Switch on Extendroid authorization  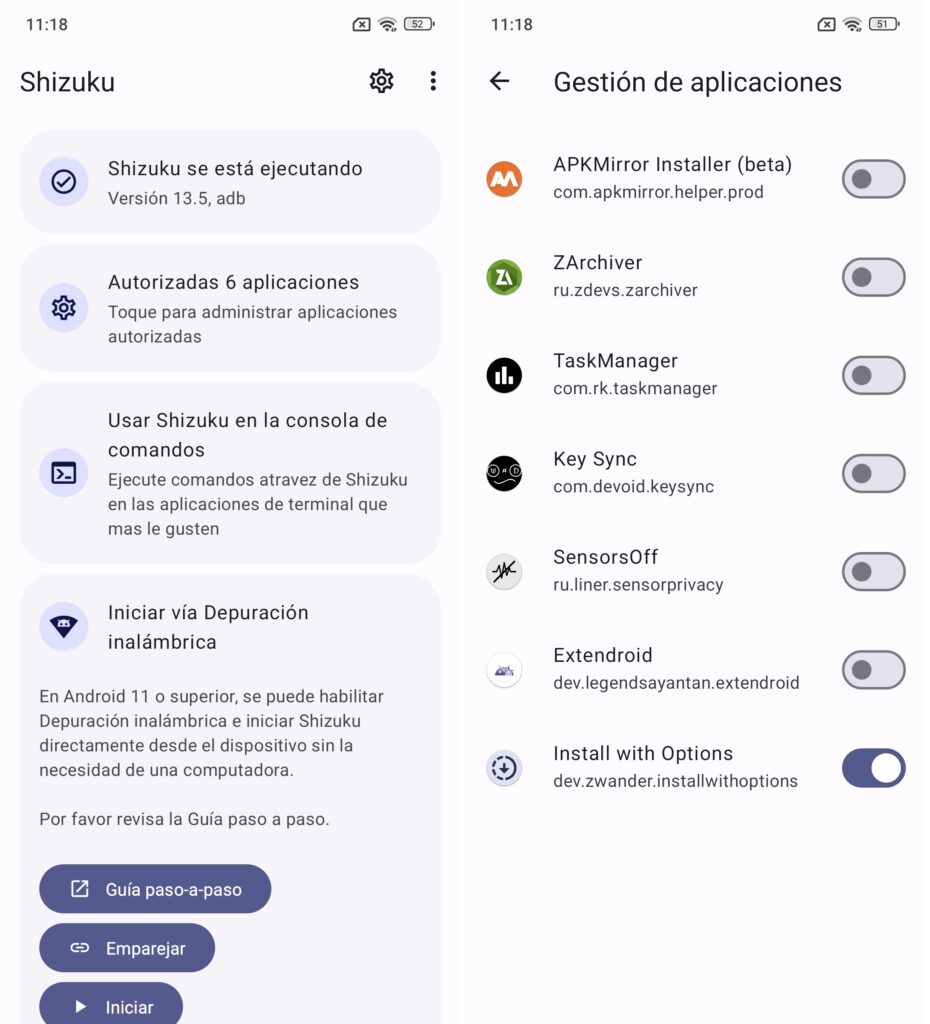(873, 669)
